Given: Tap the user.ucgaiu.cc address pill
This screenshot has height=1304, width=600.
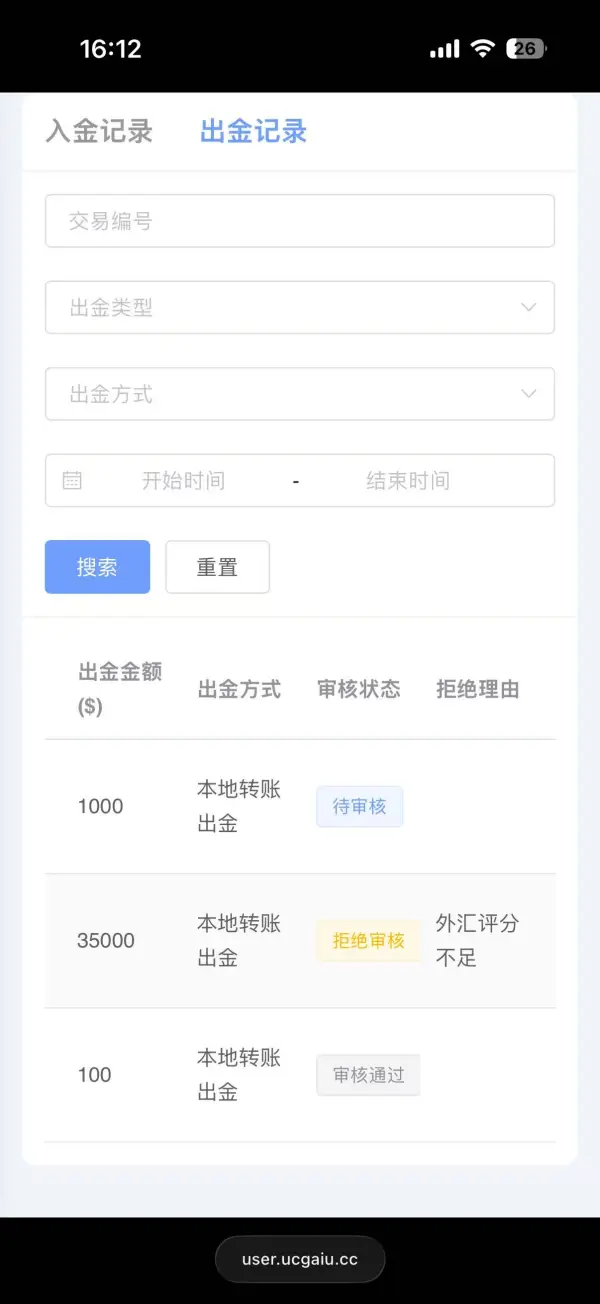Looking at the screenshot, I should (300, 1259).
